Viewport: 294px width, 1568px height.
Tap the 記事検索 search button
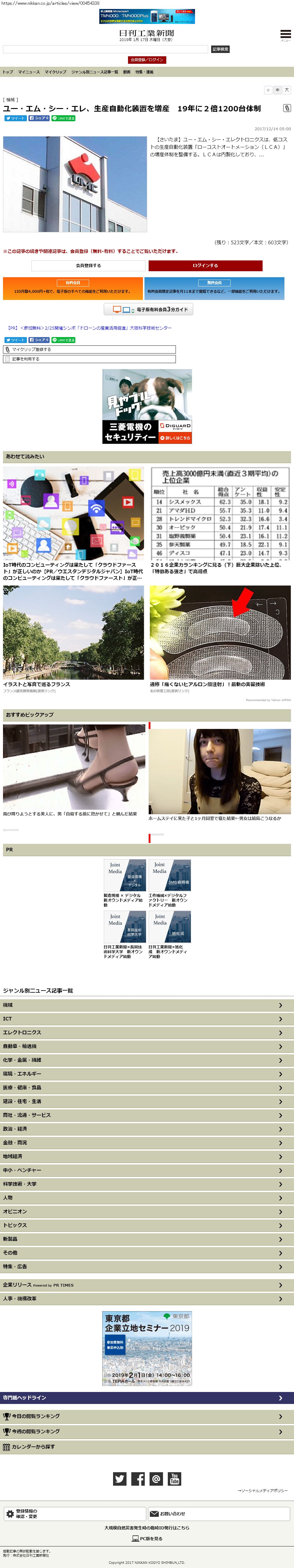click(220, 49)
